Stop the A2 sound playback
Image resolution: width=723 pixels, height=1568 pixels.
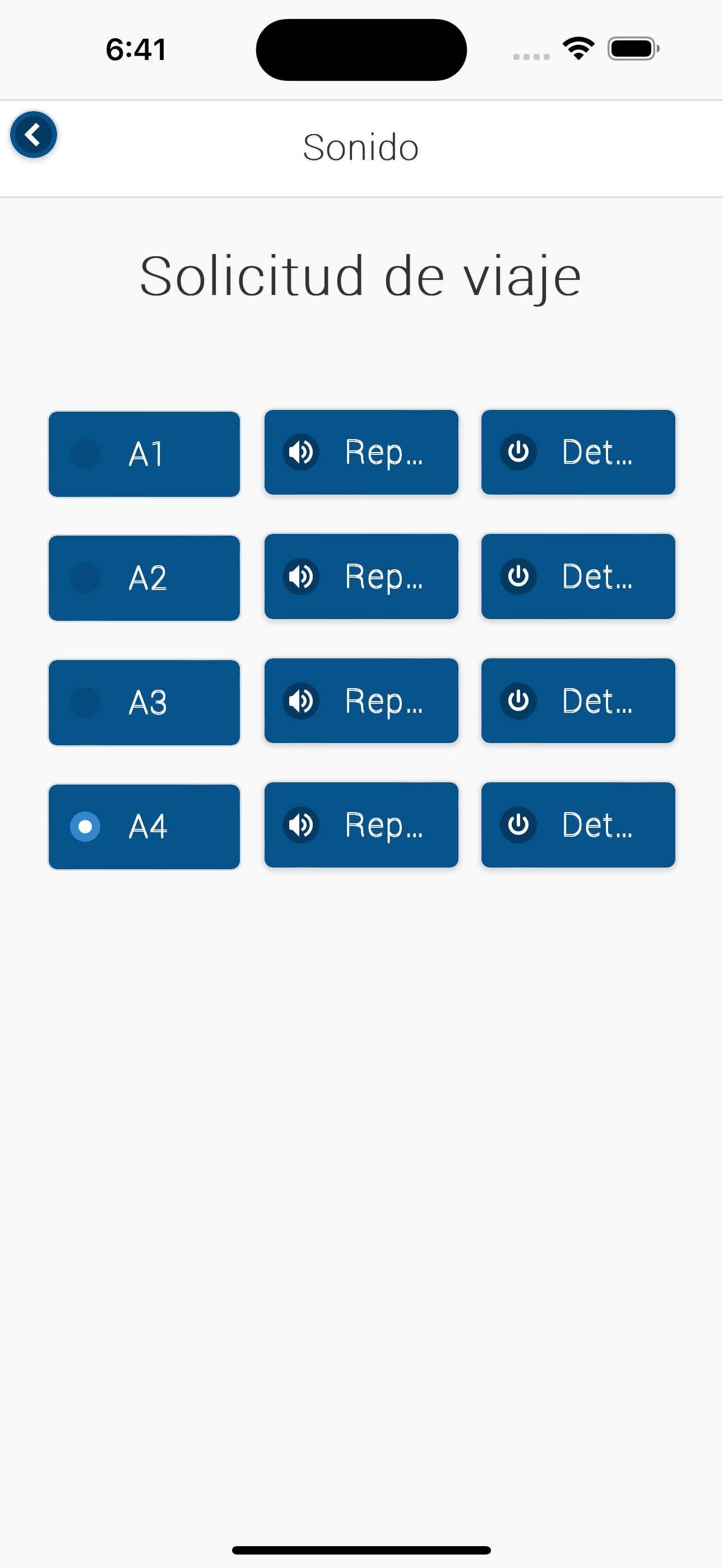click(577, 577)
